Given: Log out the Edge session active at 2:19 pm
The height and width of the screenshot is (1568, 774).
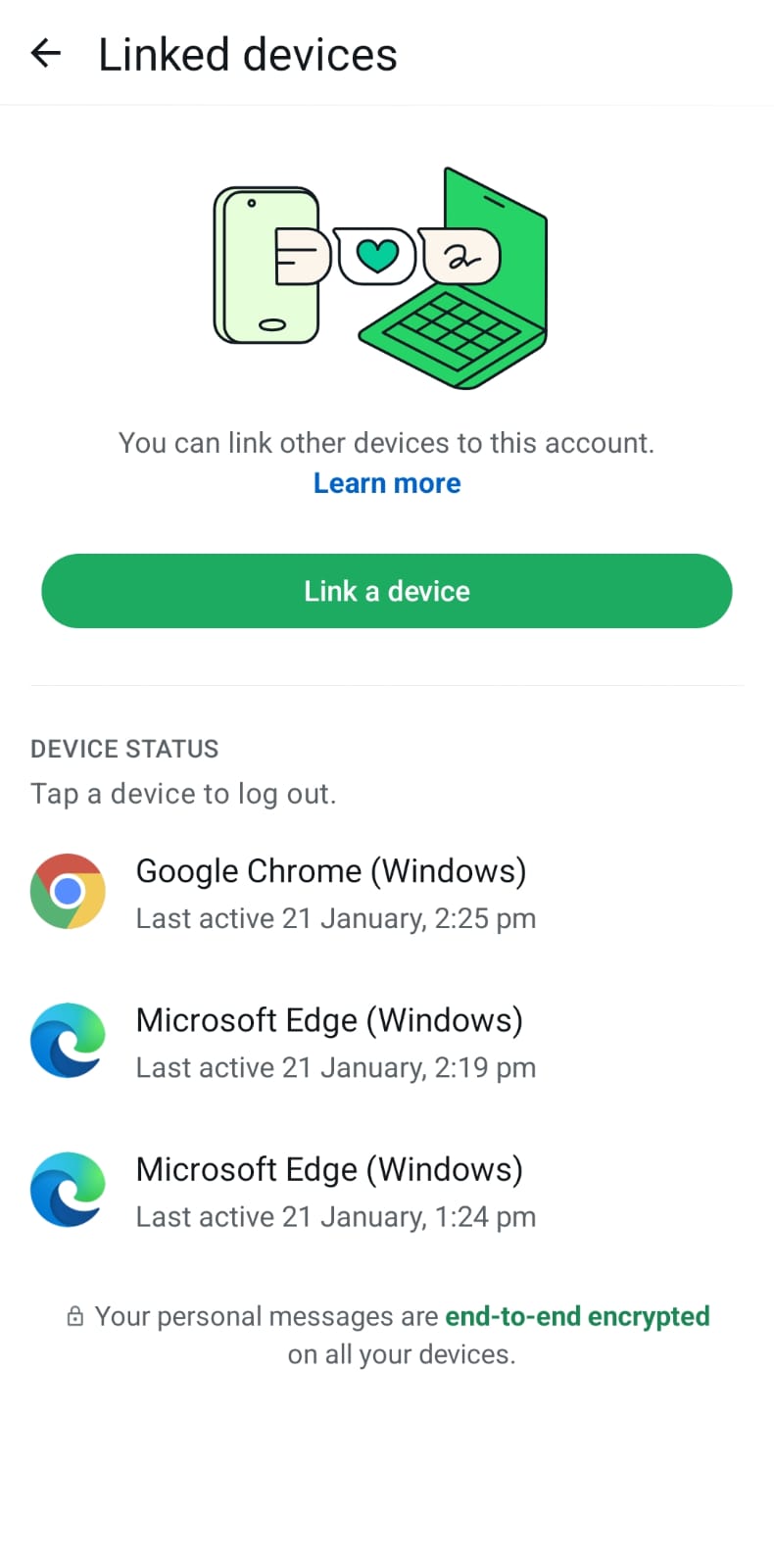Looking at the screenshot, I should pos(329,1019).
